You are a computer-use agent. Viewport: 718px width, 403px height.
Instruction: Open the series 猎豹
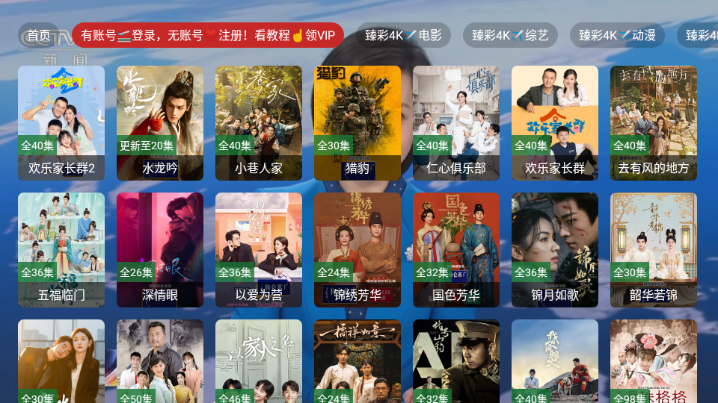pyautogui.click(x=357, y=122)
